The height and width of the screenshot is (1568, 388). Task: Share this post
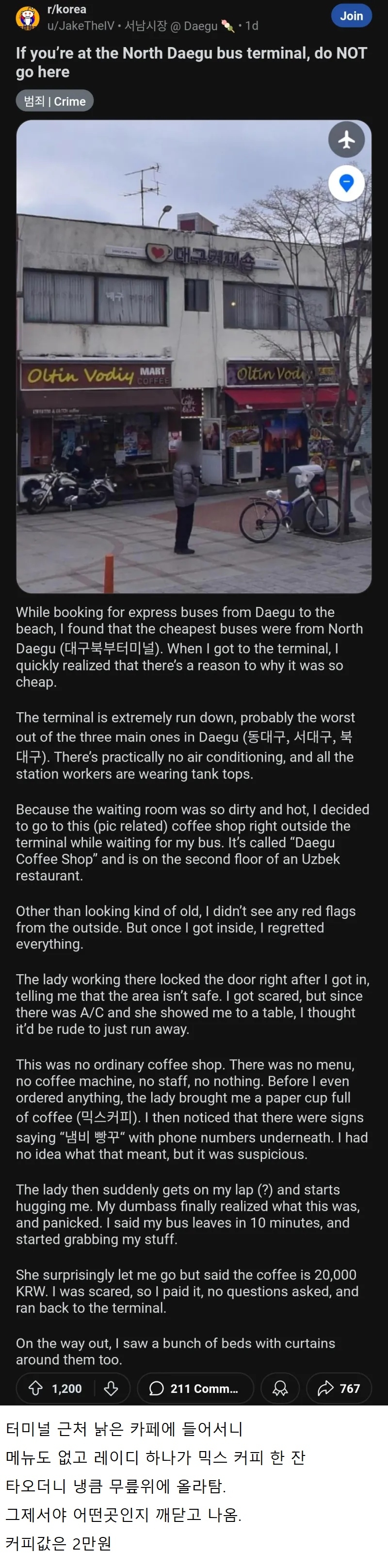(339, 1388)
